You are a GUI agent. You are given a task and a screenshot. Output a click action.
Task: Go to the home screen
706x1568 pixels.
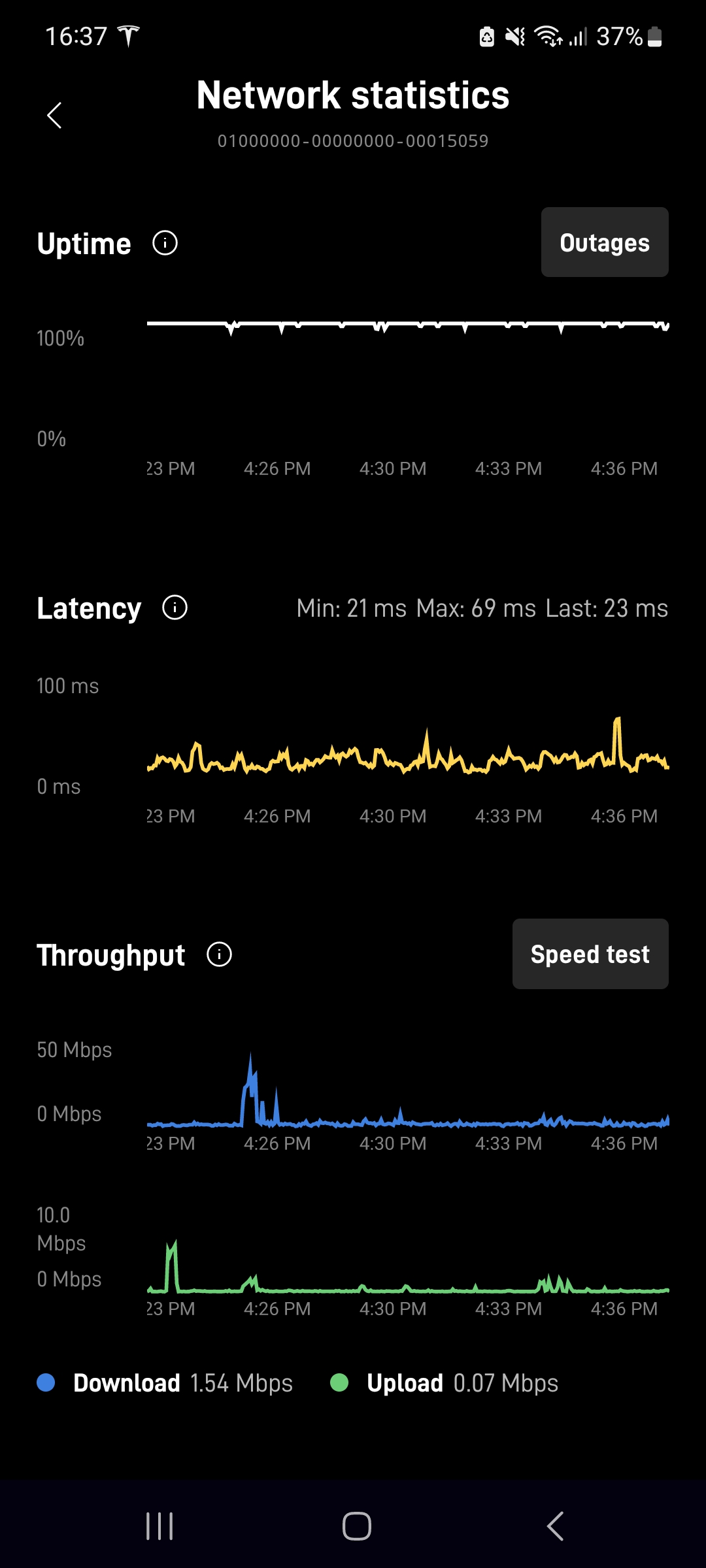357,1526
